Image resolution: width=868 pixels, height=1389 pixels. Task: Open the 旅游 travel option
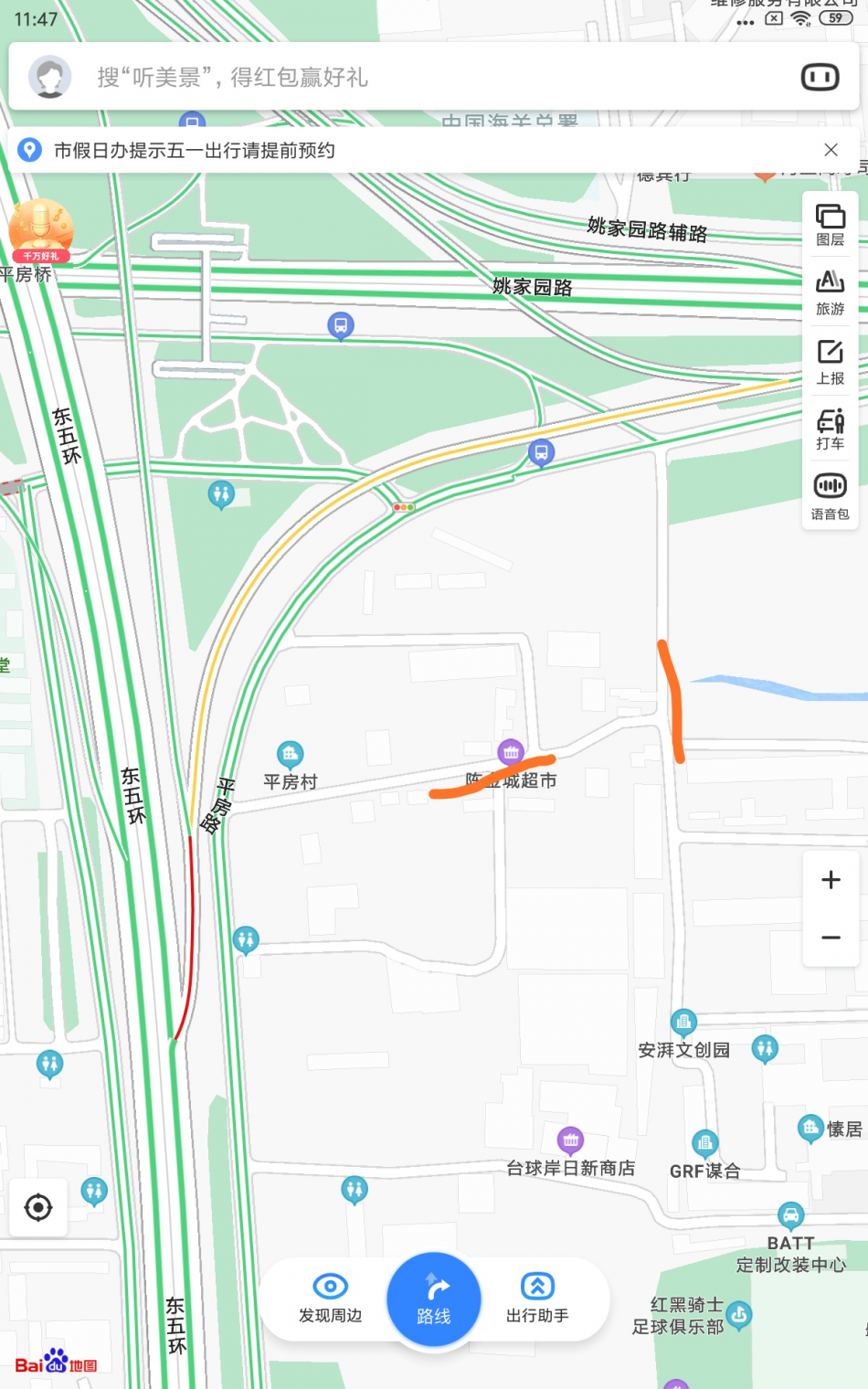coord(830,293)
